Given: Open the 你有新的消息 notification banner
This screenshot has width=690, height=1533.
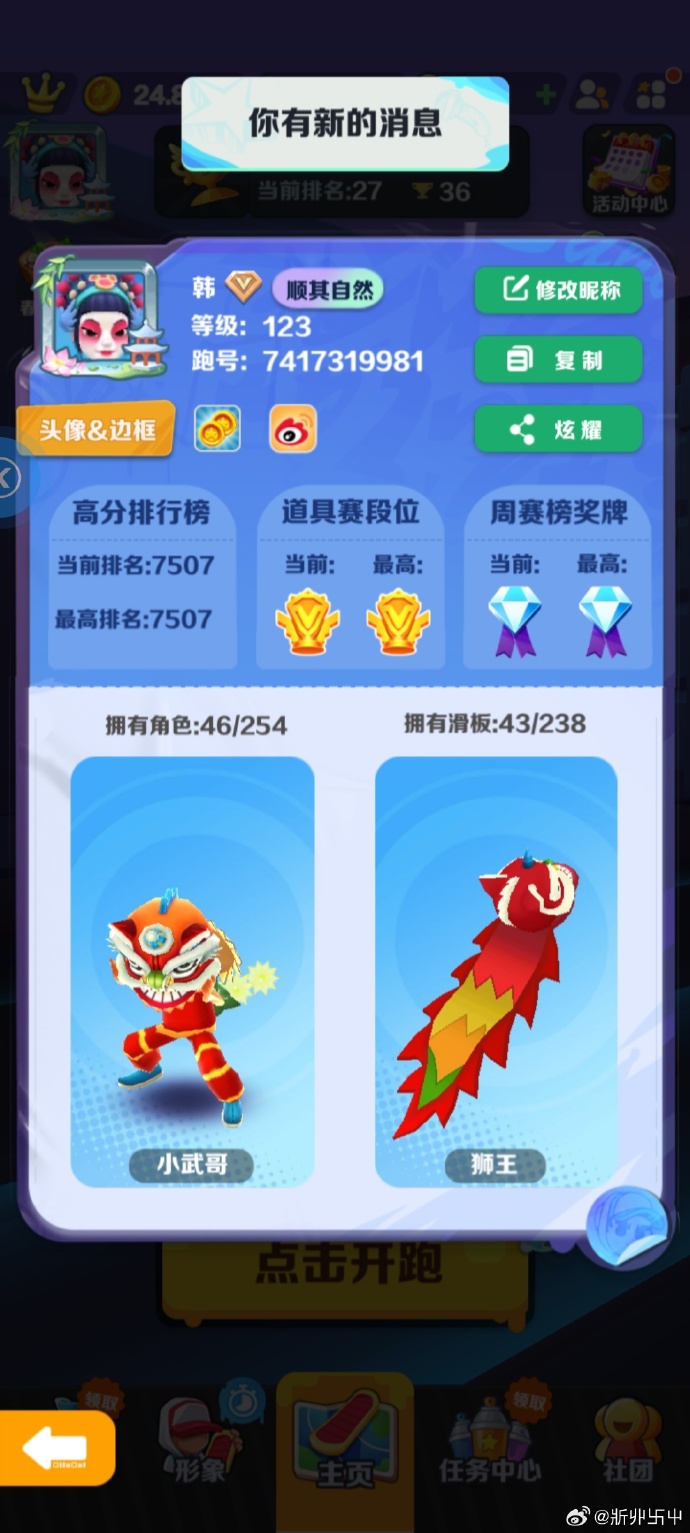Looking at the screenshot, I should [x=345, y=123].
